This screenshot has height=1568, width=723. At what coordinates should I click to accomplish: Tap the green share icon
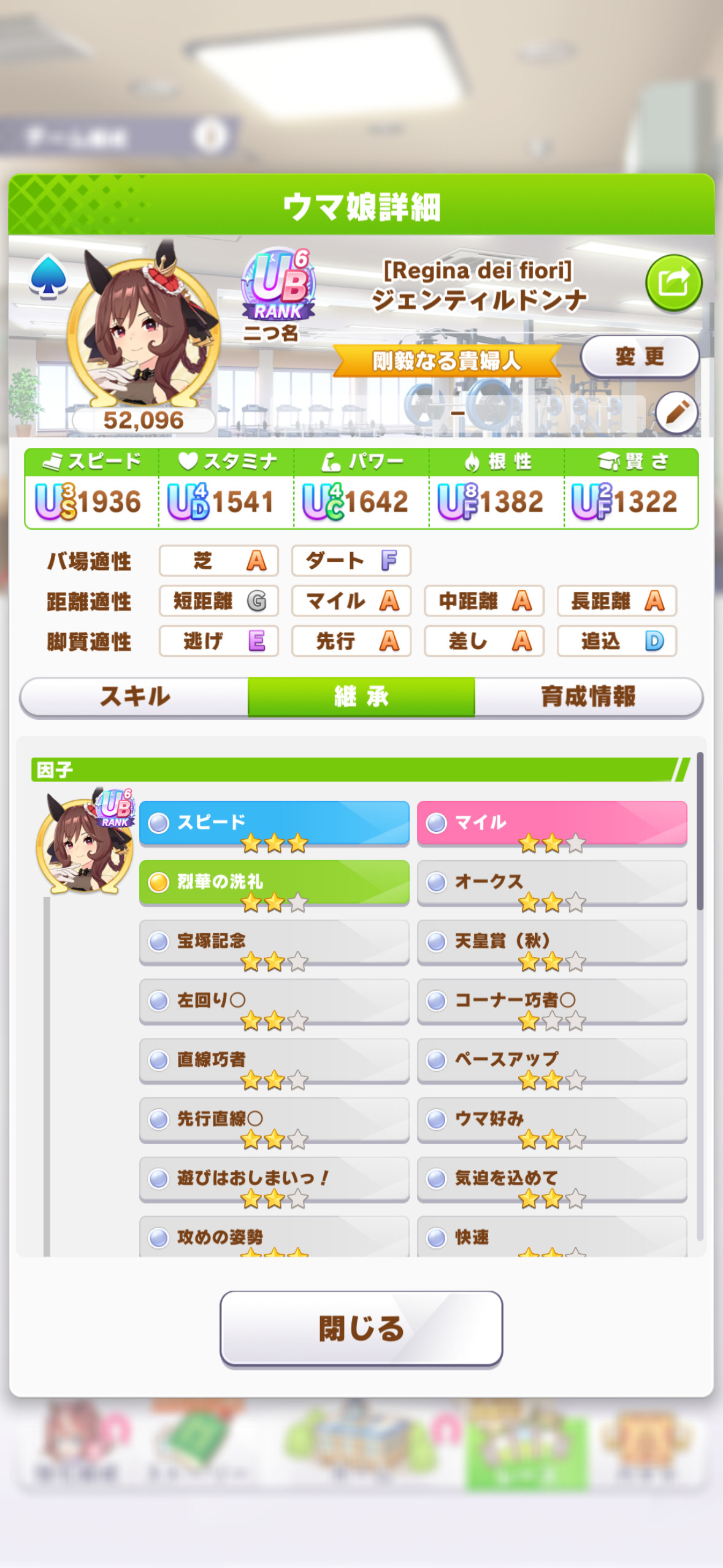pyautogui.click(x=673, y=283)
